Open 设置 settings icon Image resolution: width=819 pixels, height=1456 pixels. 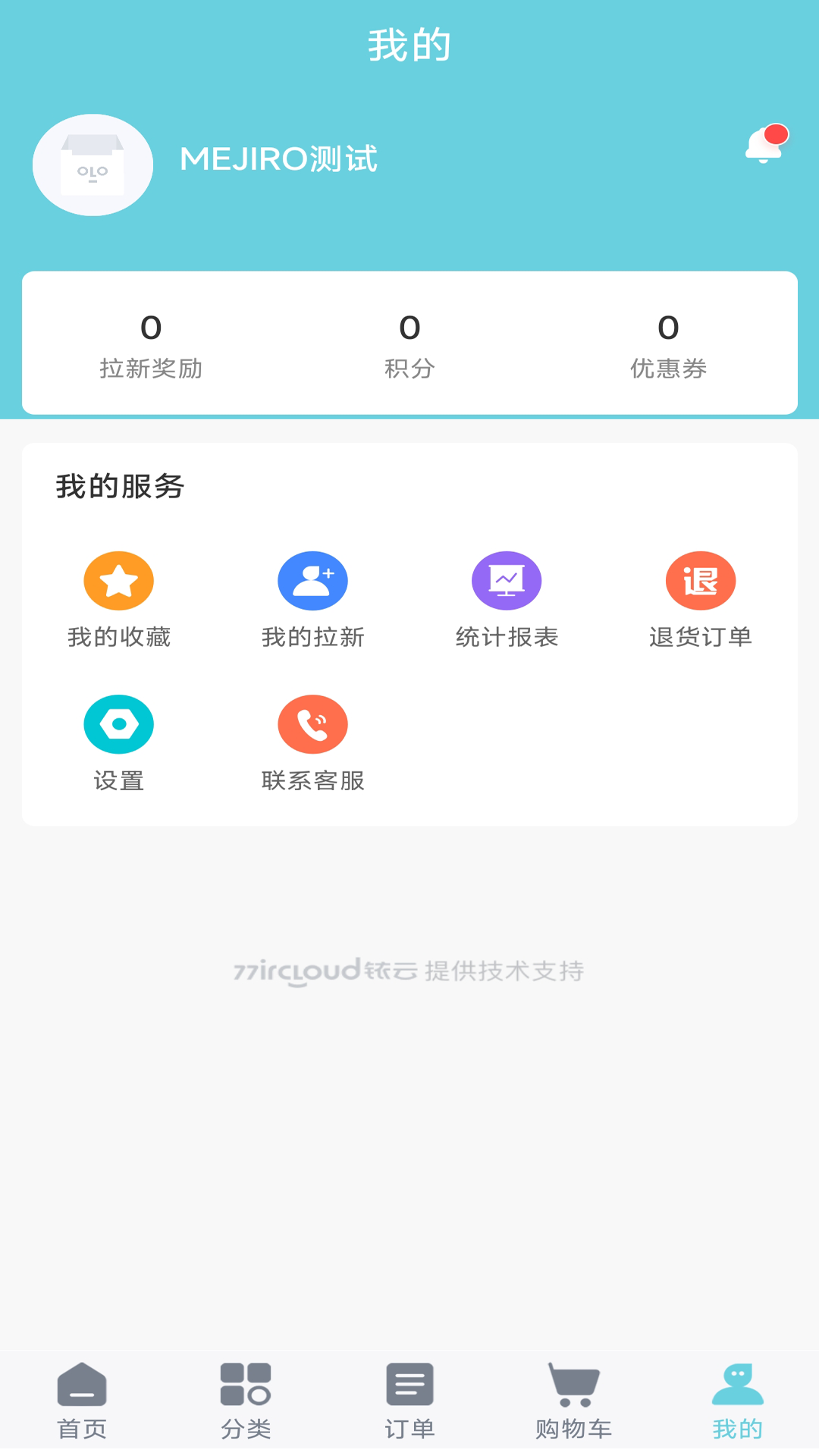118,724
